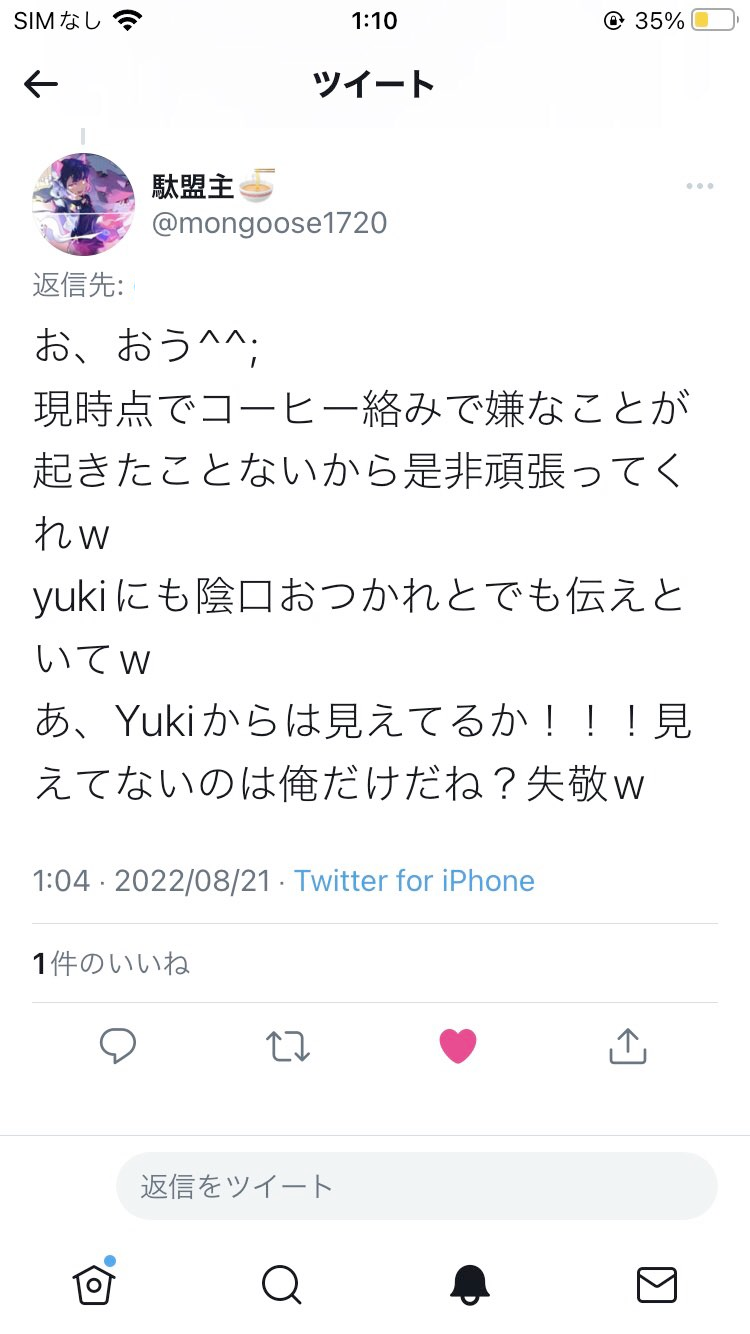Go back with the arrow icon
Viewport: 750px width, 1334px height.
click(41, 85)
